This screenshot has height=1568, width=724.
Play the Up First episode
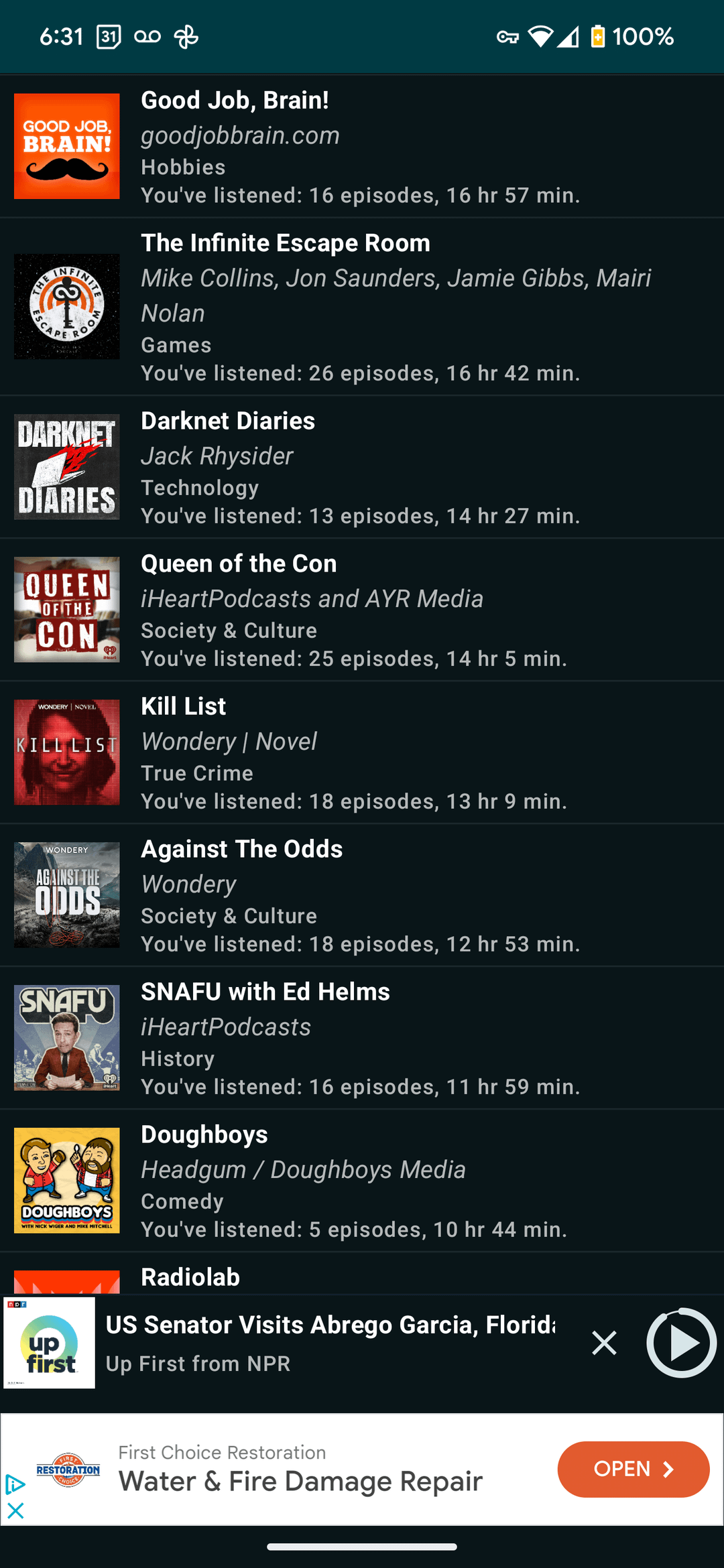click(x=681, y=1343)
